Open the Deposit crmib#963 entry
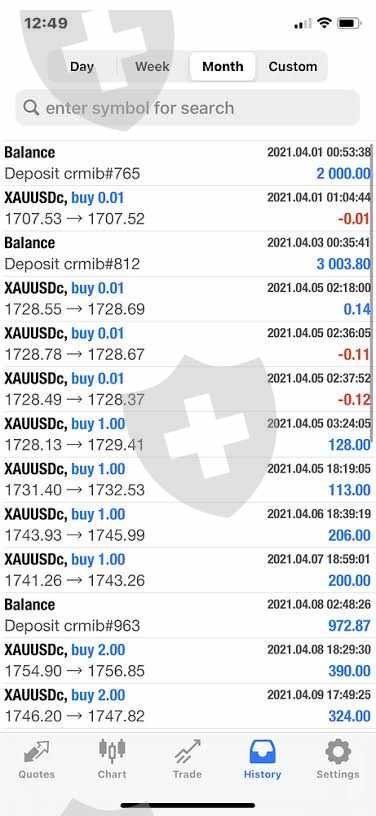The height and width of the screenshot is (816, 376). (x=188, y=615)
